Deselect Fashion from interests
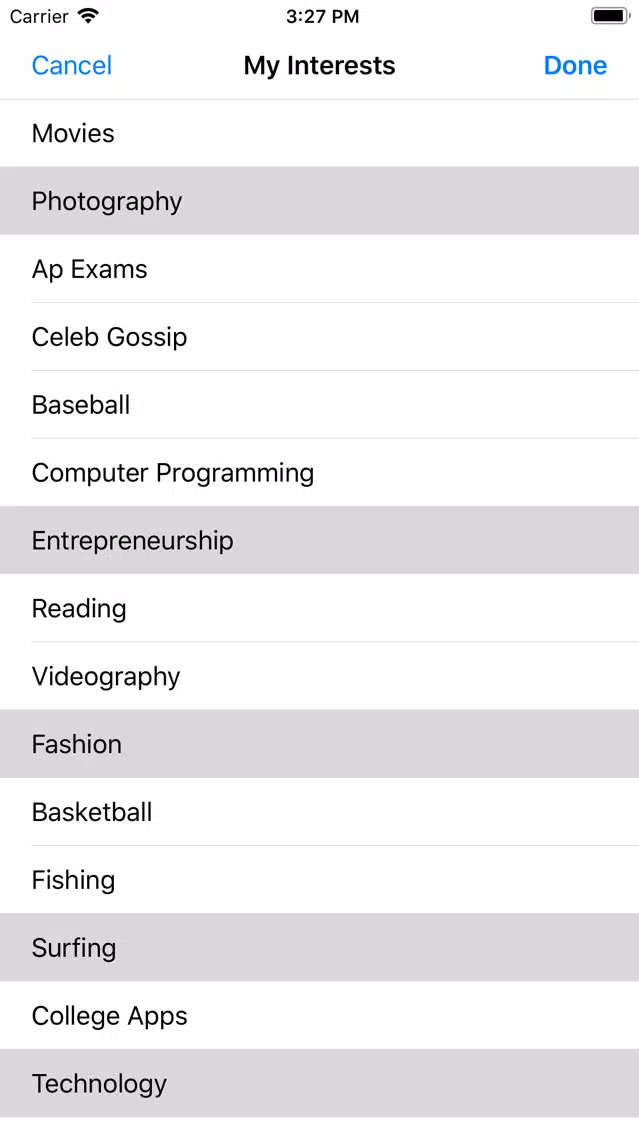The height and width of the screenshot is (1136, 639). tap(320, 744)
